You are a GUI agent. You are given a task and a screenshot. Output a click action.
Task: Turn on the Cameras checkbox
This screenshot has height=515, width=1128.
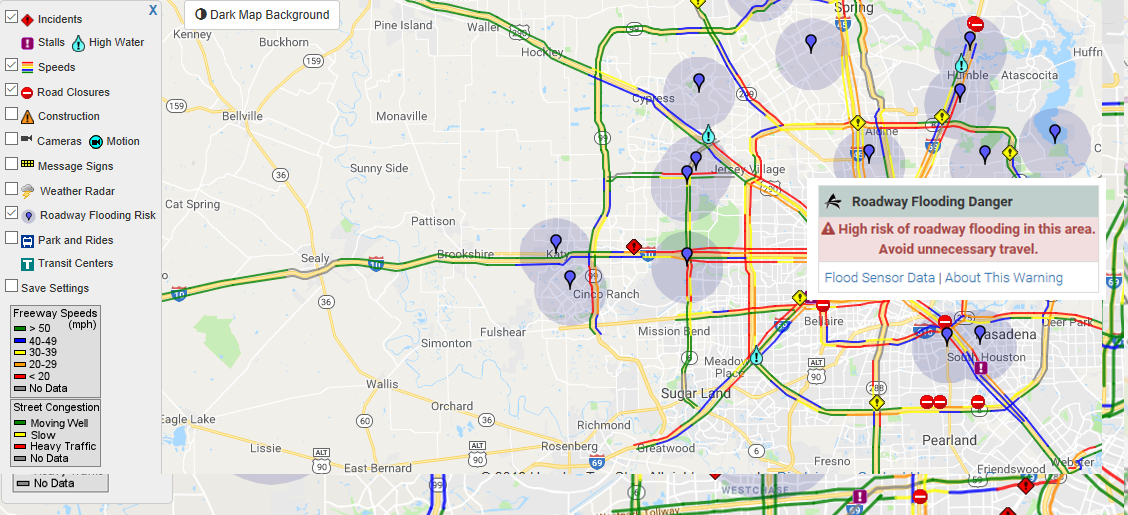tap(12, 140)
